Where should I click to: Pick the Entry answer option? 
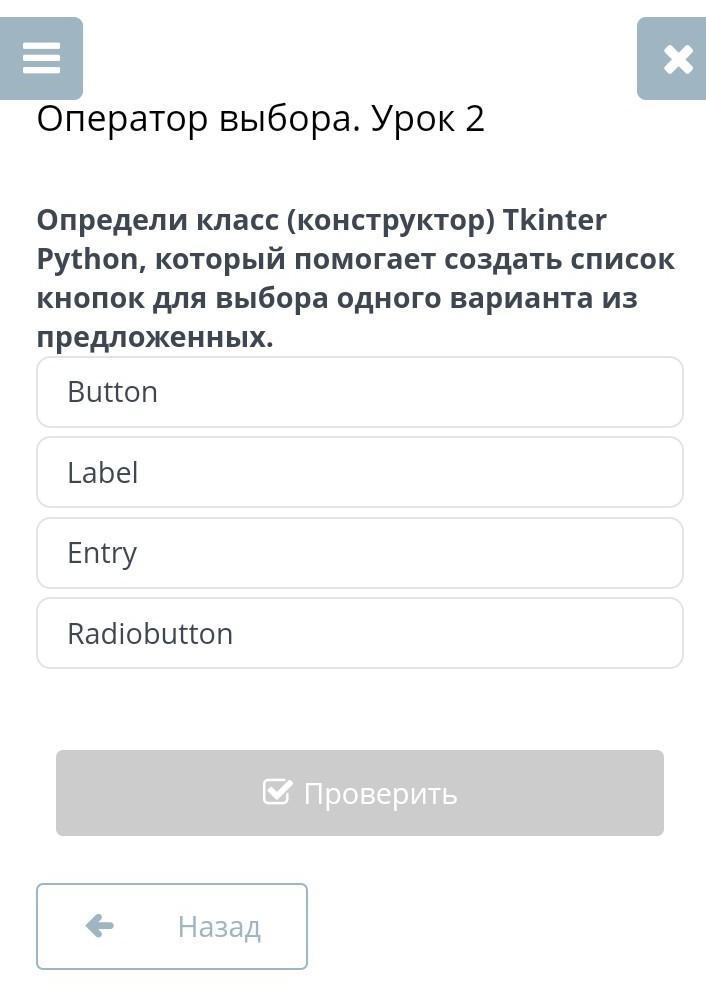[360, 553]
